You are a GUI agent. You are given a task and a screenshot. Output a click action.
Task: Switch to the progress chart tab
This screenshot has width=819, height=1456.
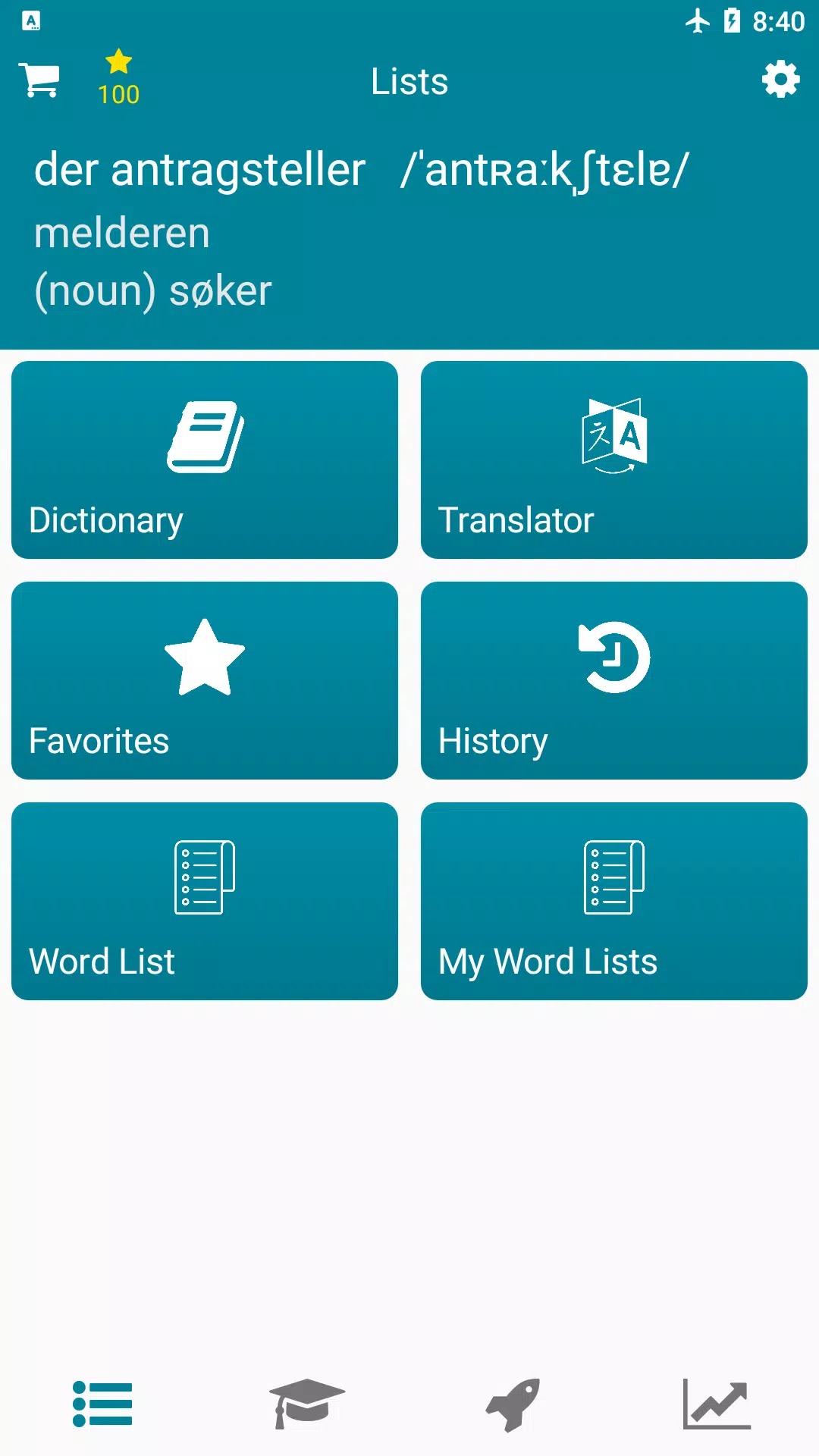coord(717,1403)
